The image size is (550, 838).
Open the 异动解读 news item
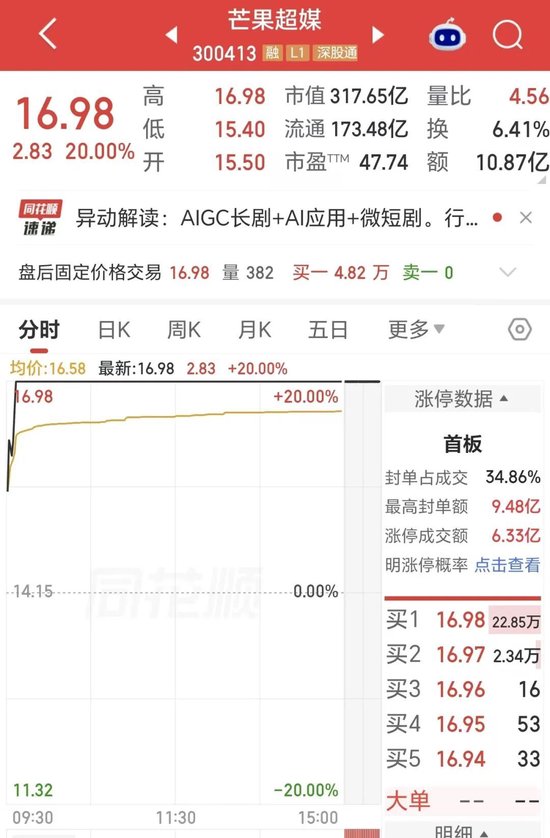(x=276, y=218)
